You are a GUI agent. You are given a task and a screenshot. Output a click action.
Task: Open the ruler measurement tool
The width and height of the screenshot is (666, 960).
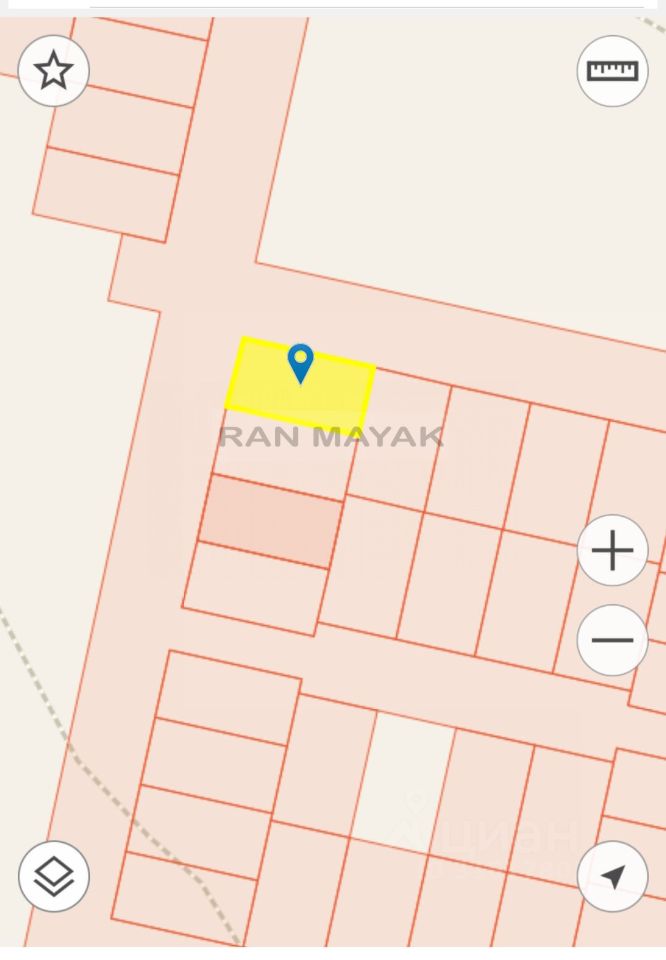click(x=612, y=71)
